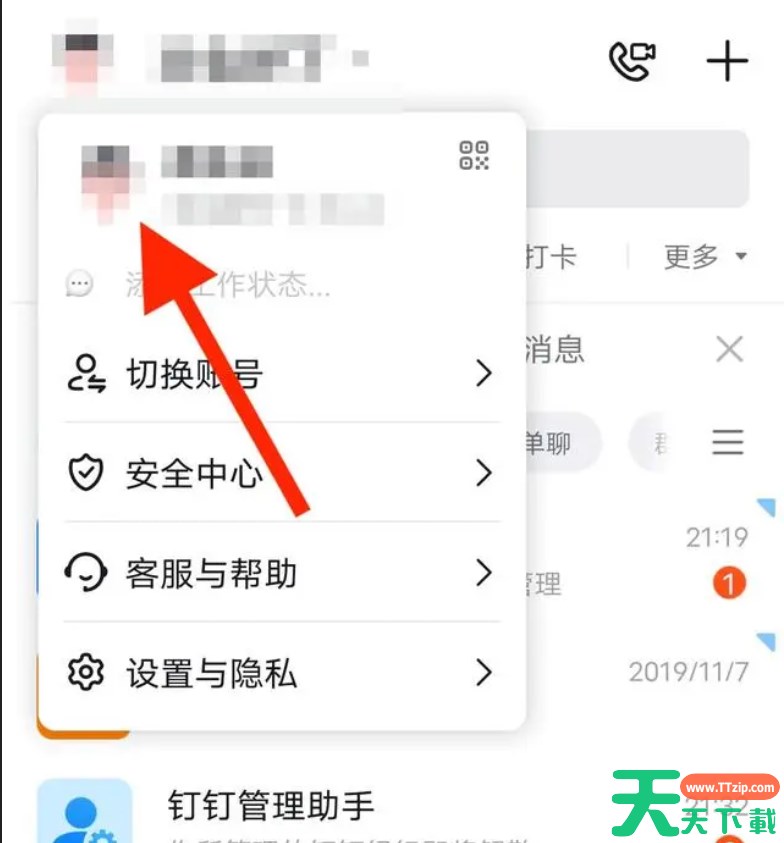Open 切换账号 to switch account
The width and height of the screenshot is (784, 843).
click(280, 374)
